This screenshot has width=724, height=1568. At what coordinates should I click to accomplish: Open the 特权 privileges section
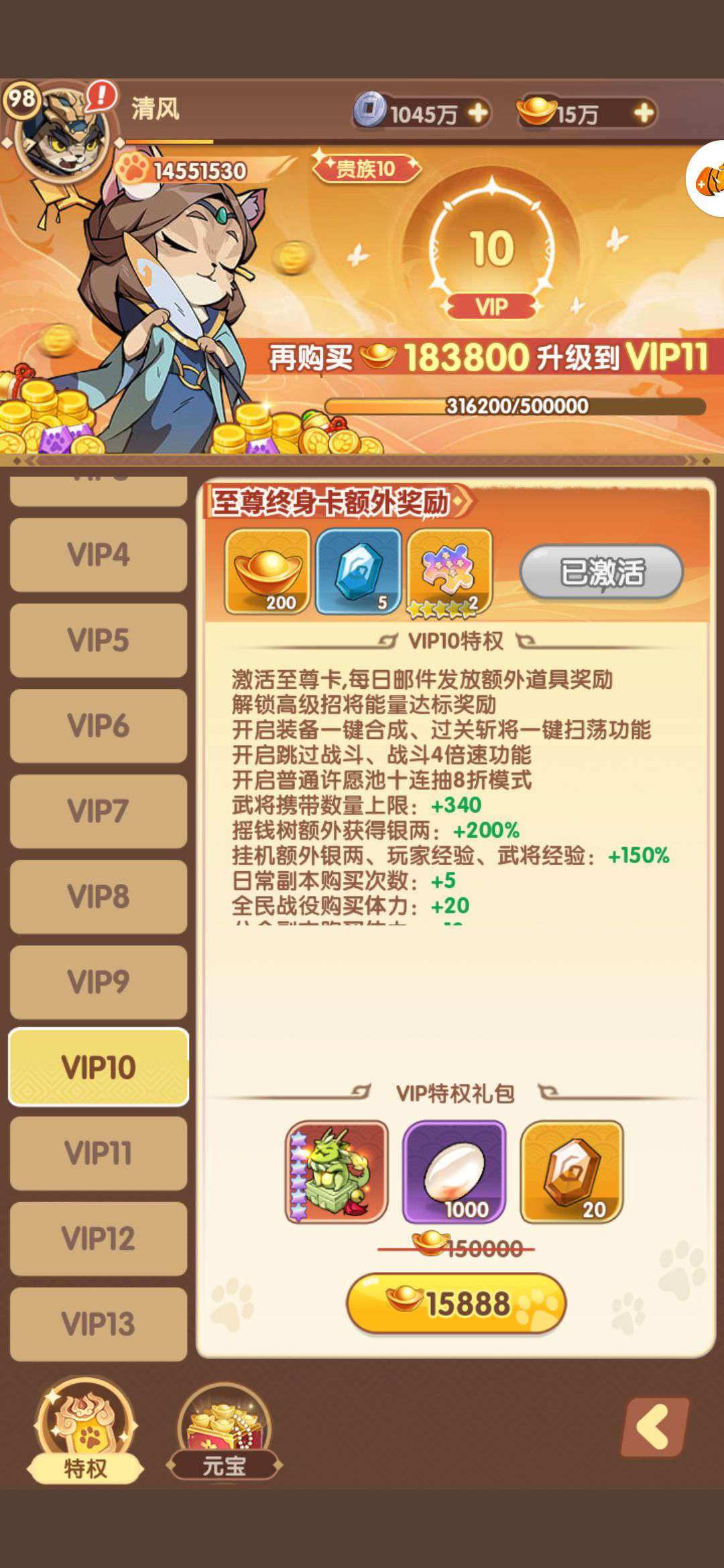85,1432
